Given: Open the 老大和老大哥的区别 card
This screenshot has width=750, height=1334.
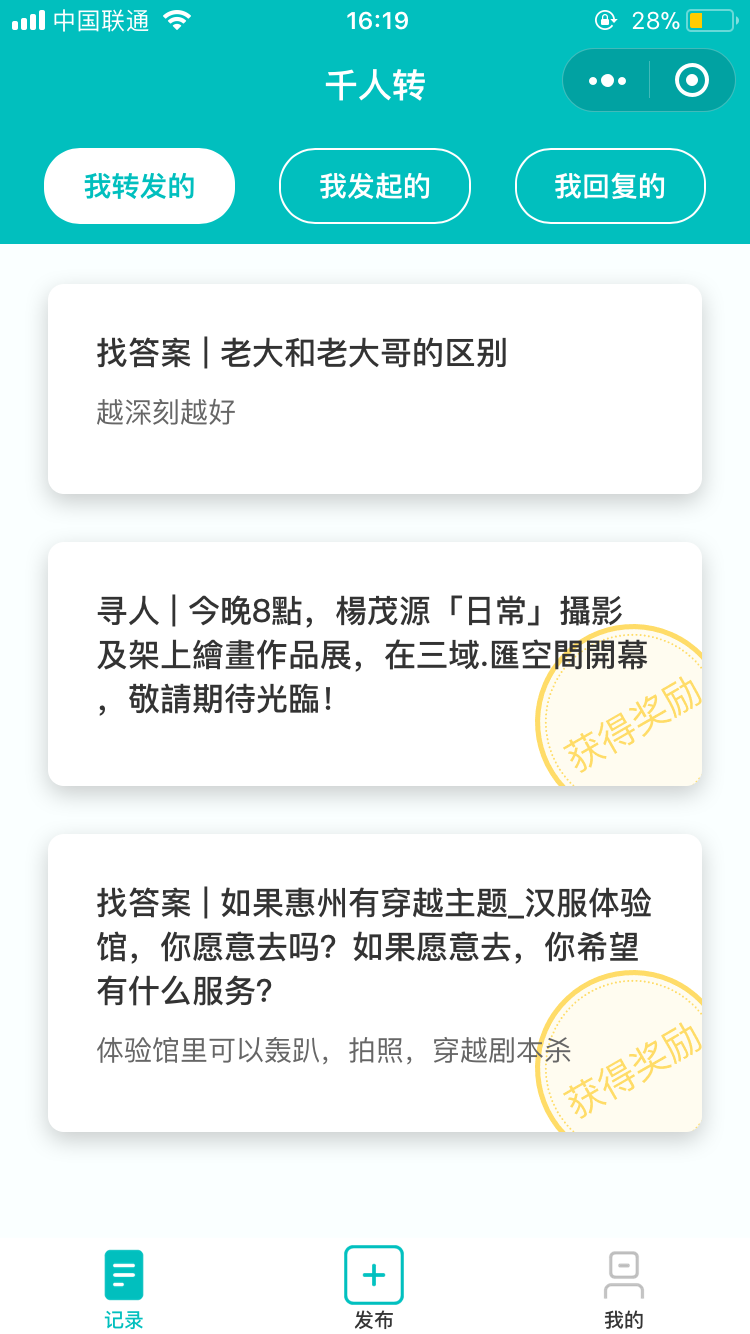Looking at the screenshot, I should [x=375, y=389].
